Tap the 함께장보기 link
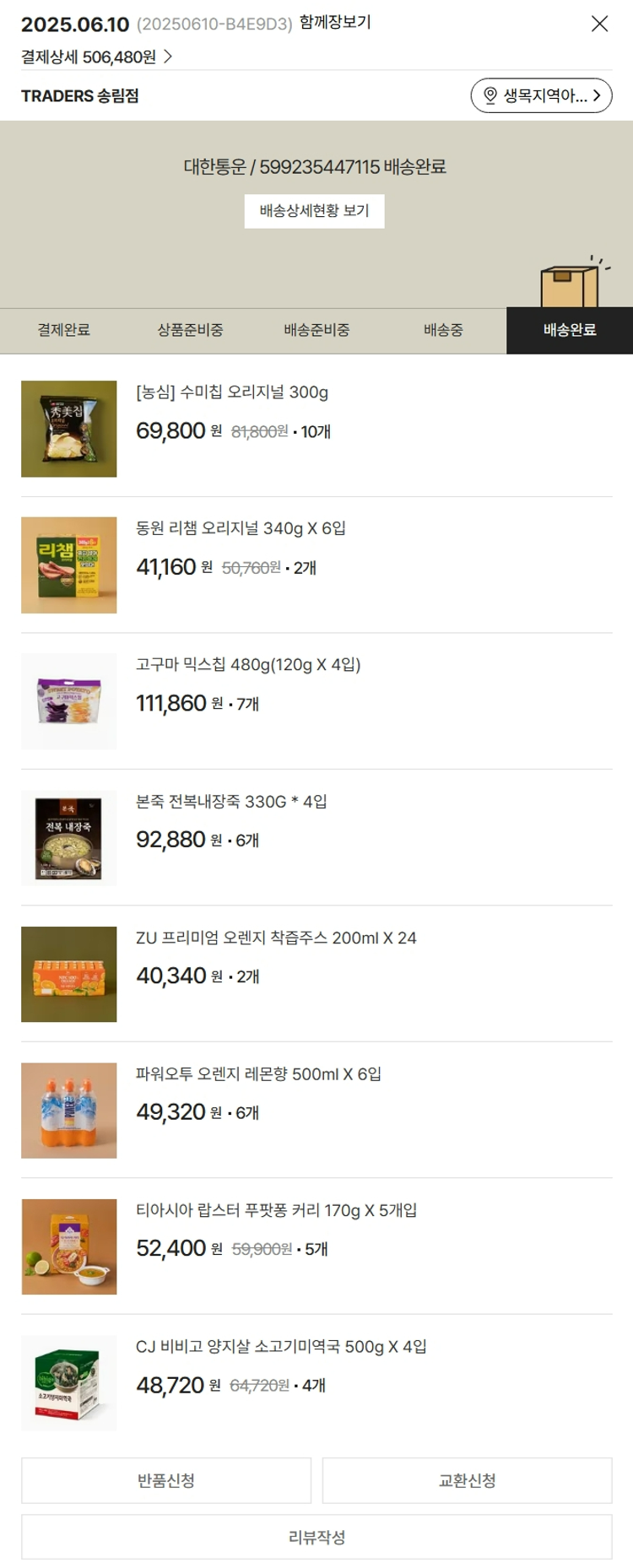 click(x=335, y=23)
